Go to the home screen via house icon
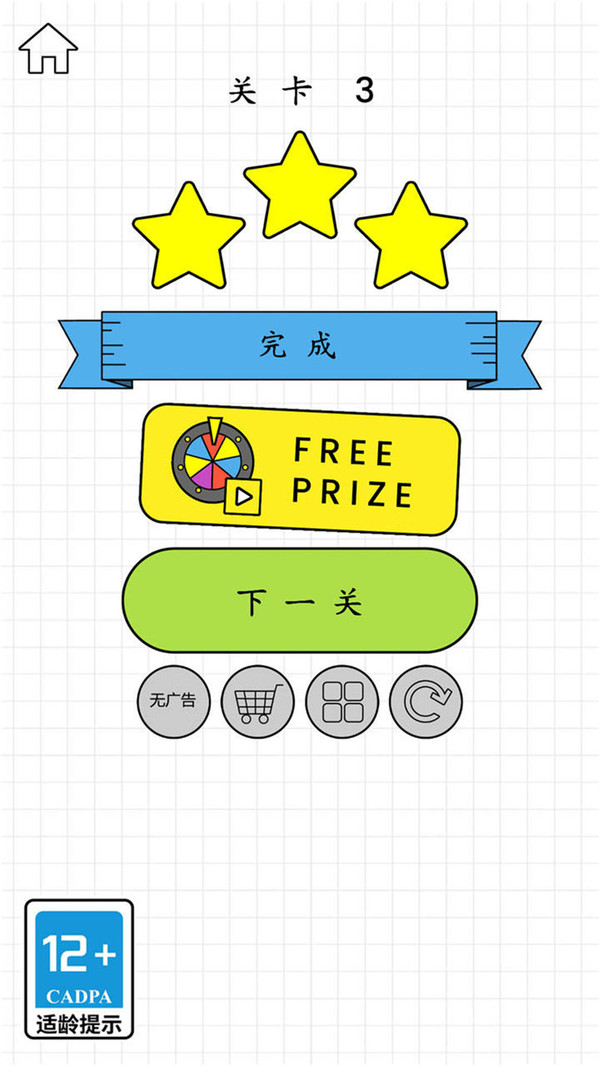This screenshot has width=600, height=1066. click(48, 48)
